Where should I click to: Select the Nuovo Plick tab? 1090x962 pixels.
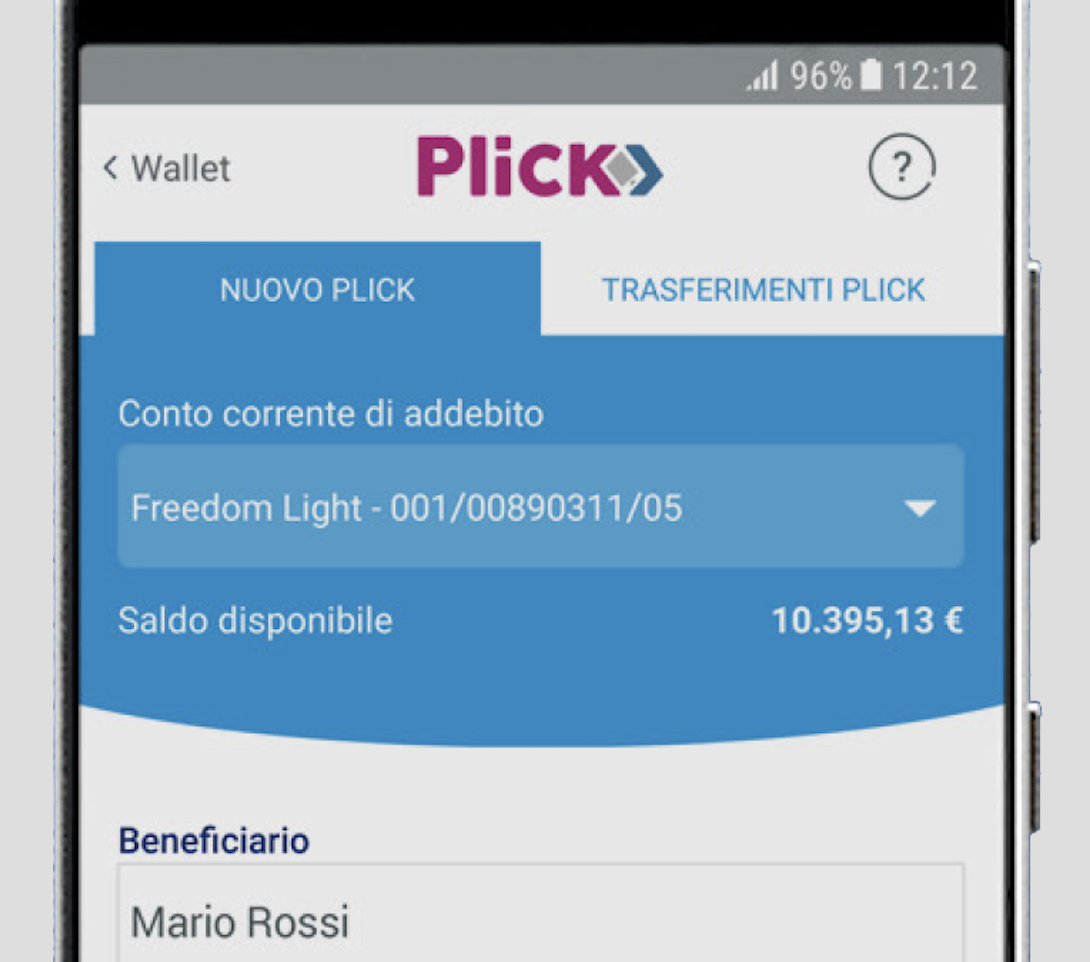(x=317, y=290)
